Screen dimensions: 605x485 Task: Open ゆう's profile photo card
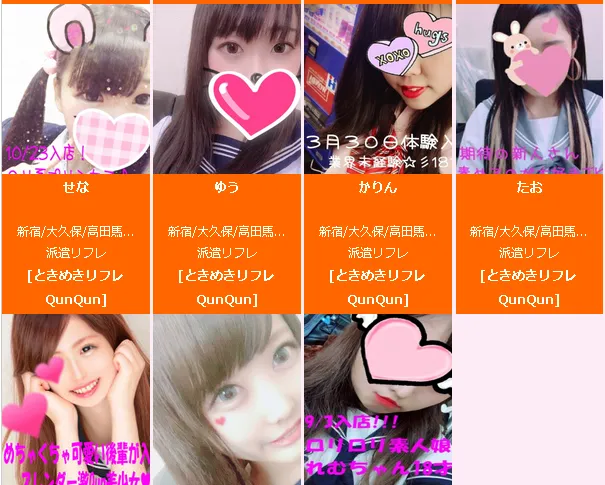pos(227,90)
